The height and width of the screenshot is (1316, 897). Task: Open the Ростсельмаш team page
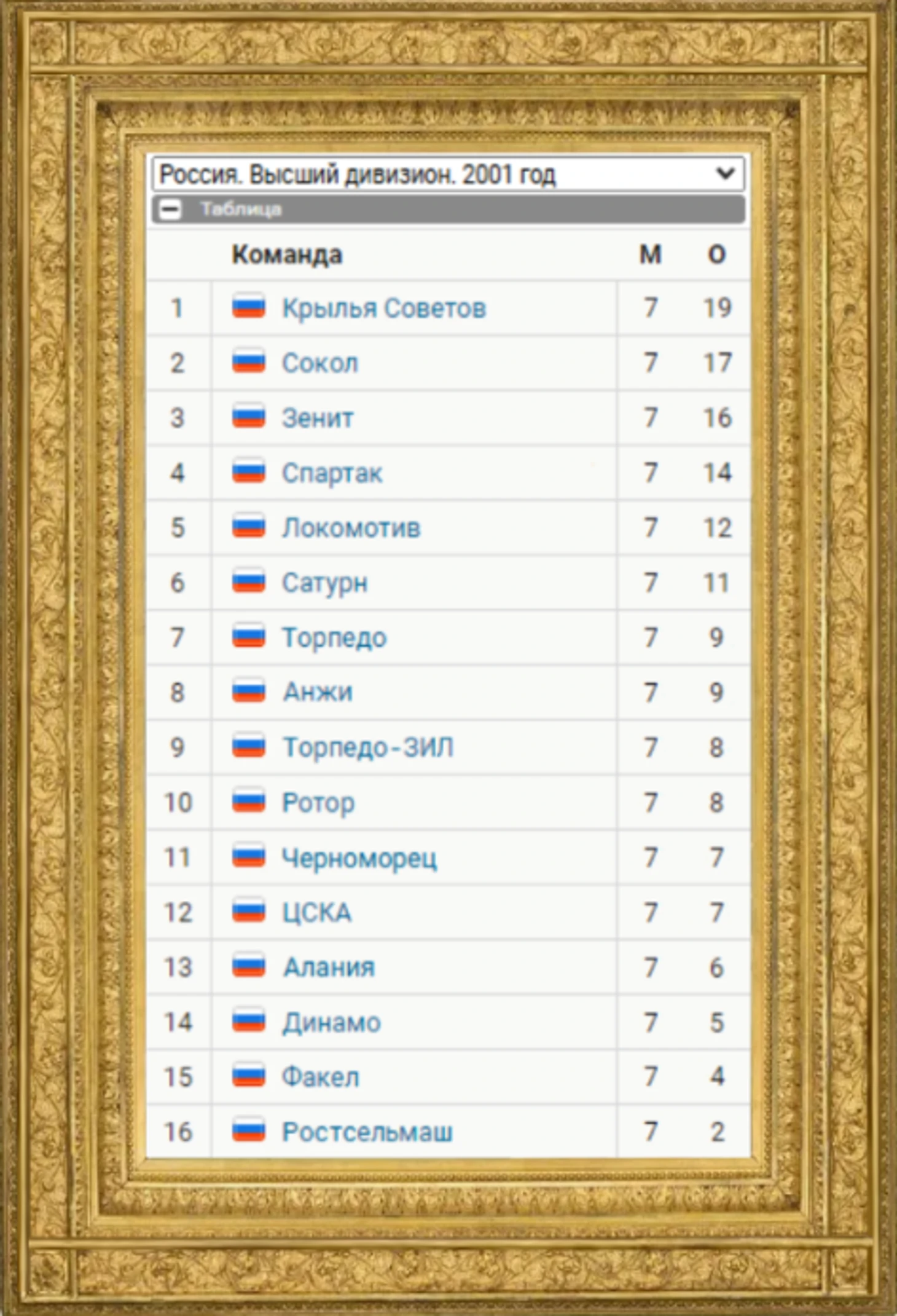367,1132
